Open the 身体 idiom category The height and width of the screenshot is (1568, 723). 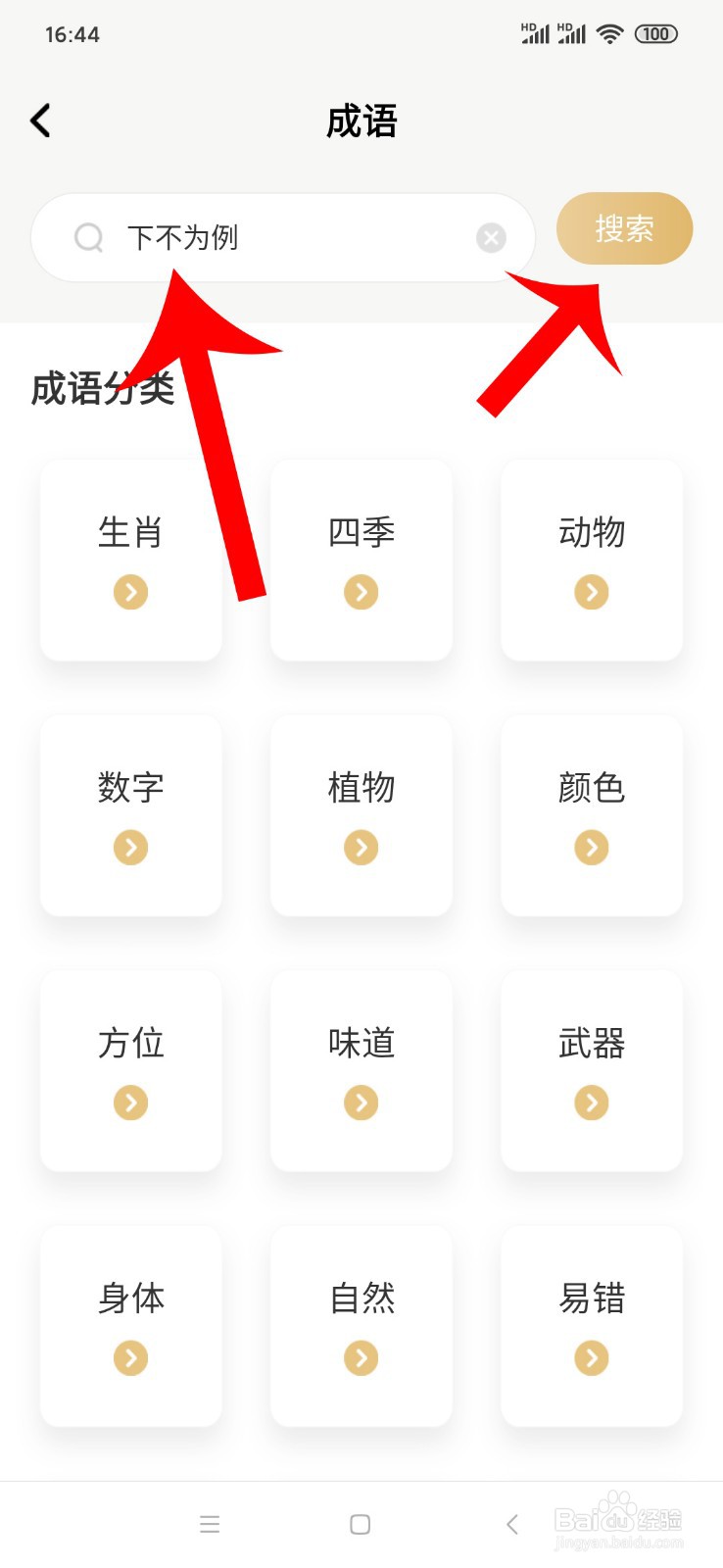pyautogui.click(x=130, y=1328)
